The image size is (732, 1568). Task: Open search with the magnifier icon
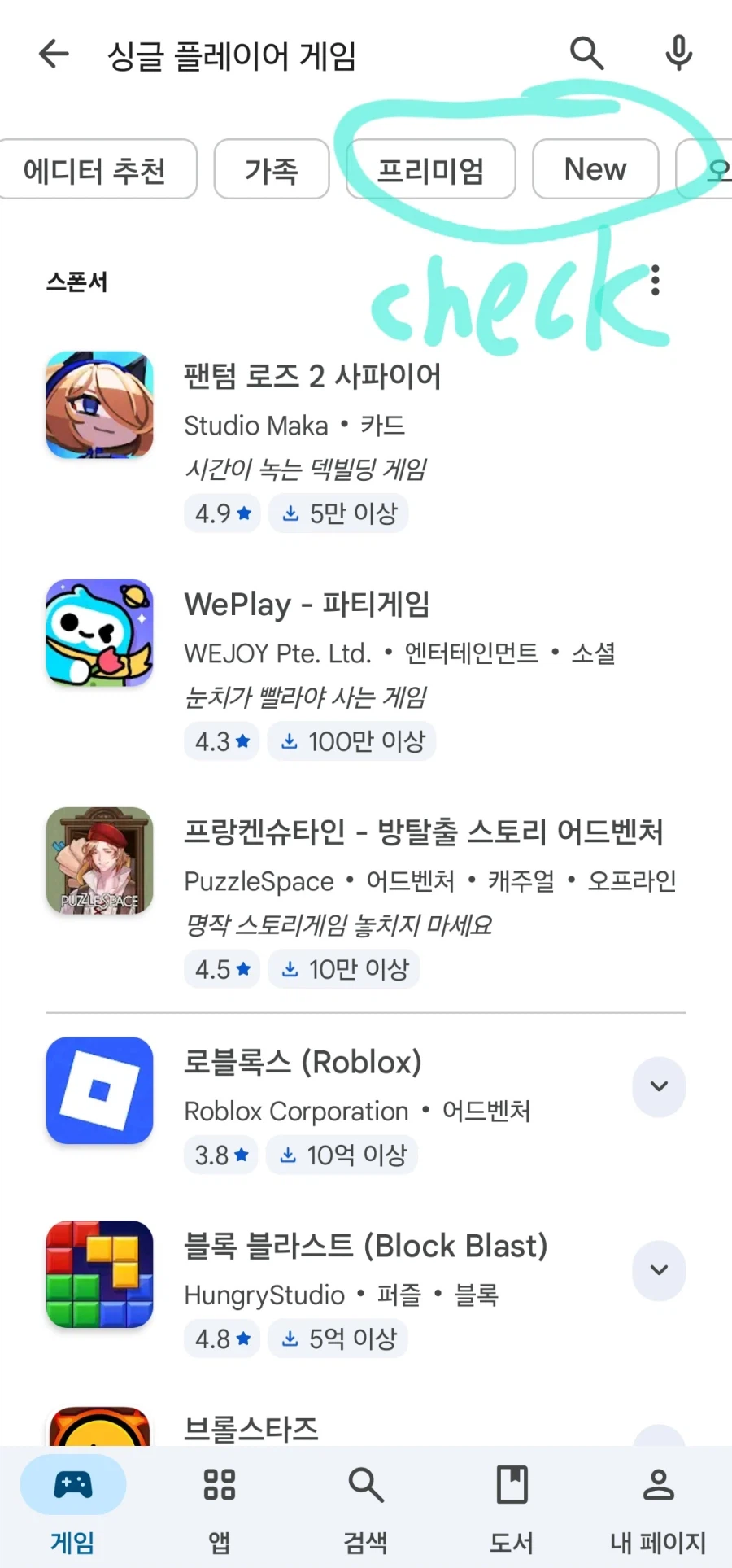tap(587, 54)
